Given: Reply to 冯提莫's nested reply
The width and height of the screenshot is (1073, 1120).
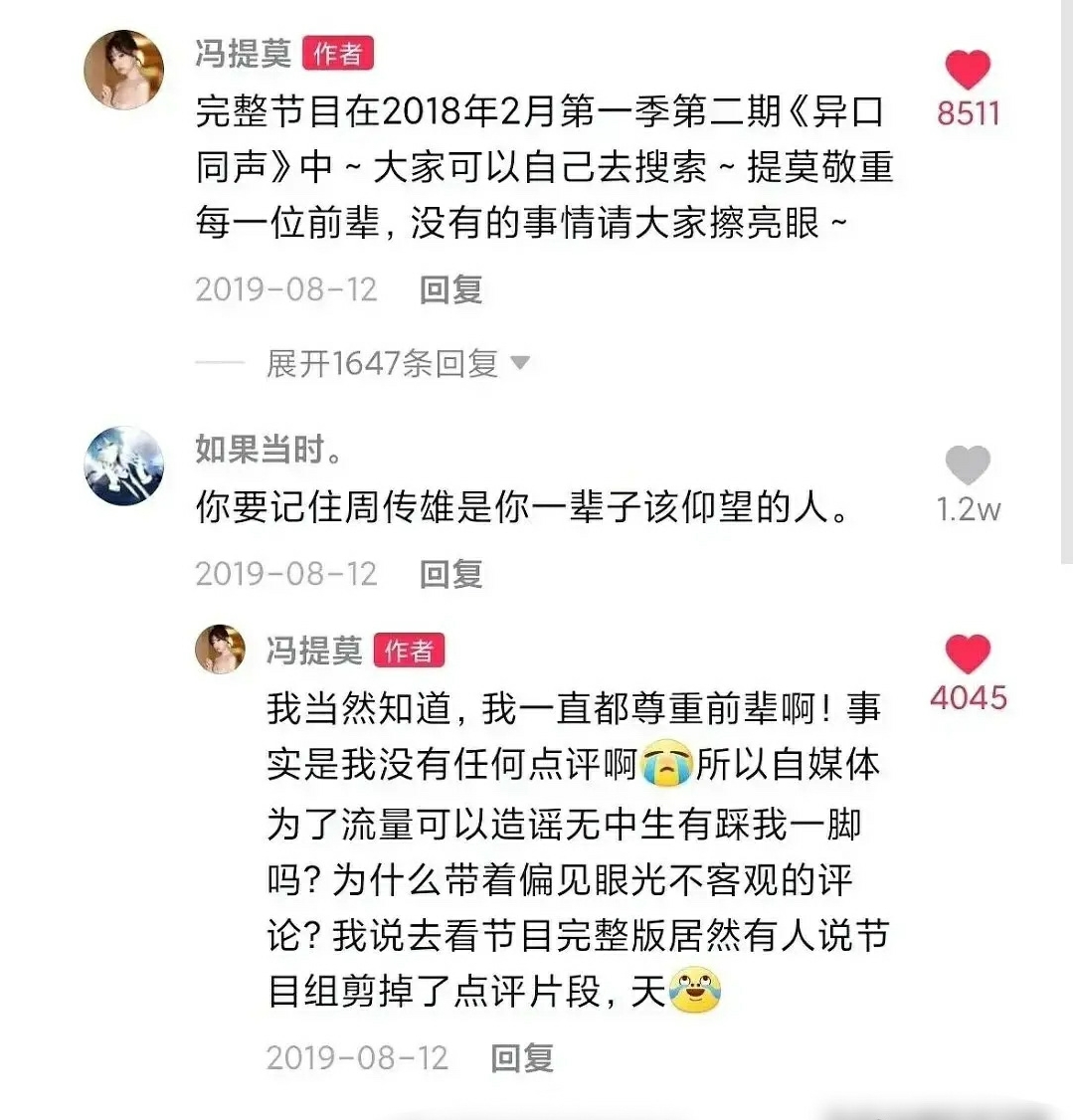Looking at the screenshot, I should click(521, 1058).
